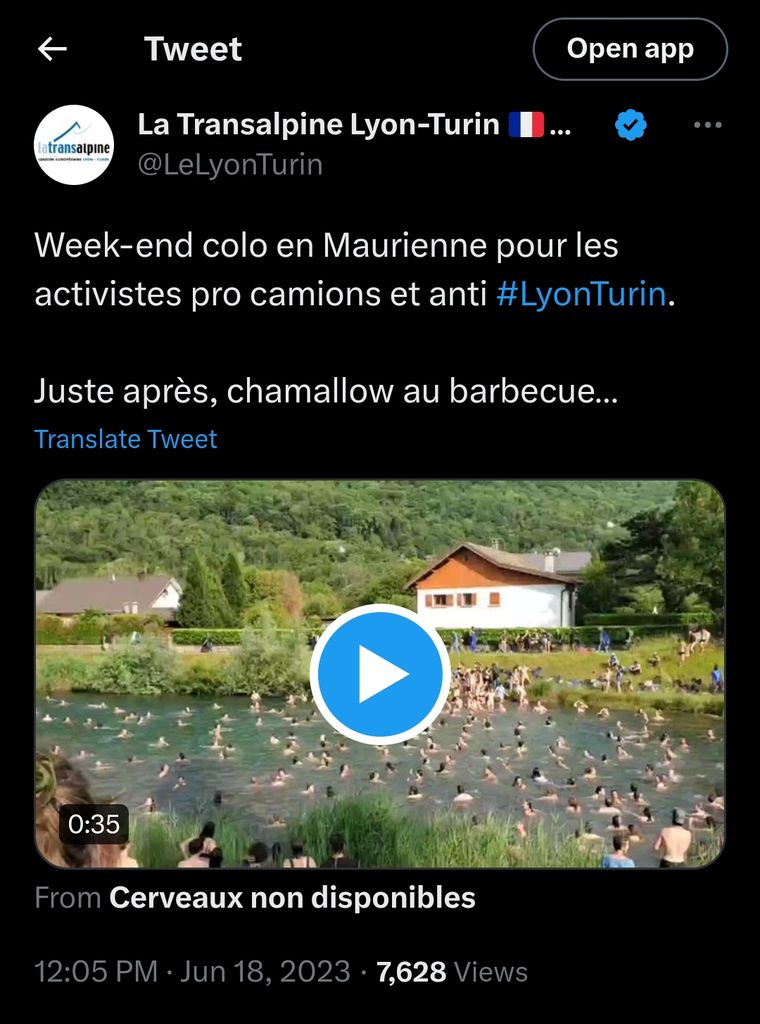Go back using the arrow icon
This screenshot has width=760, height=1024.
coord(52,49)
